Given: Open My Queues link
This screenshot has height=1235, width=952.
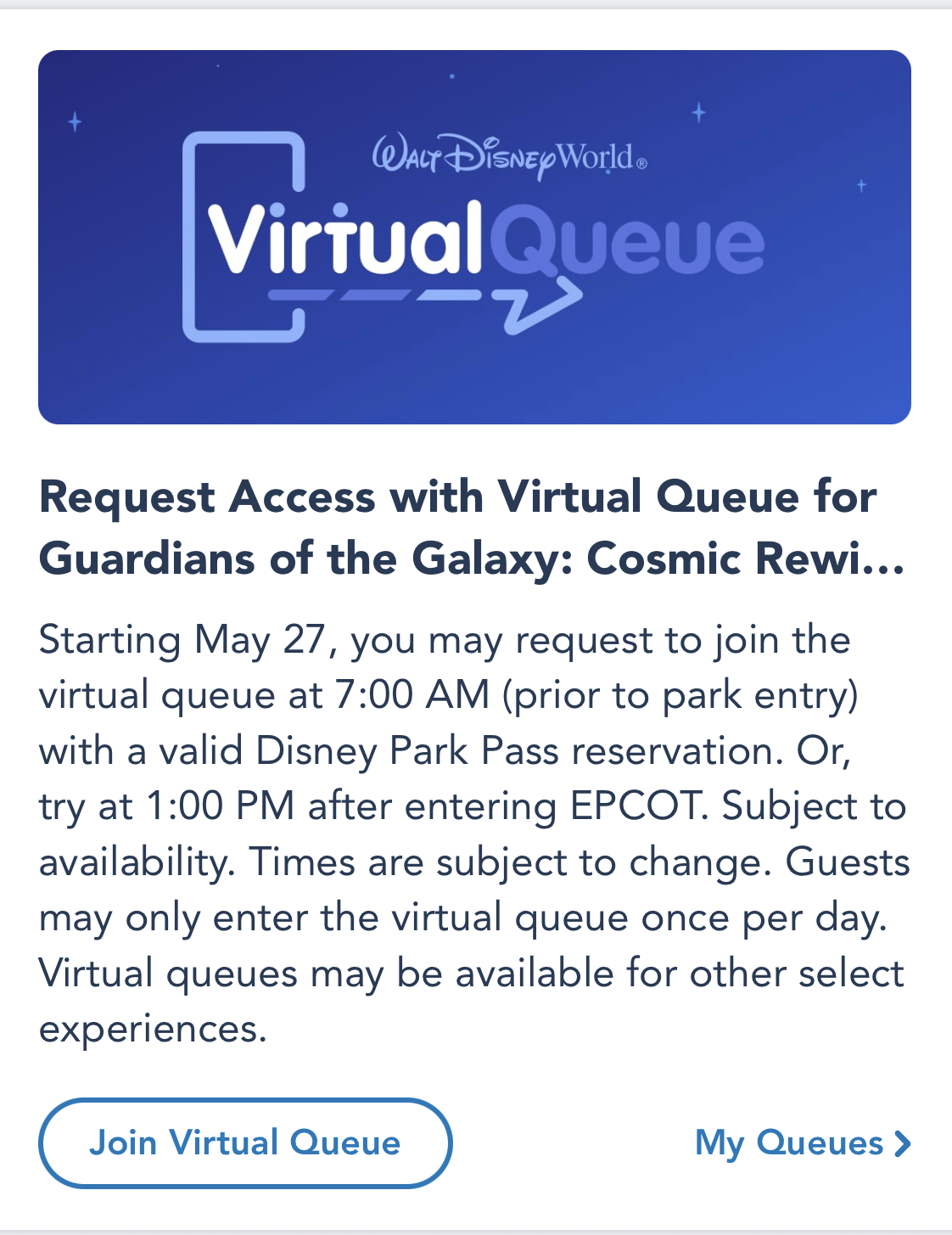Looking at the screenshot, I should 802,1142.
